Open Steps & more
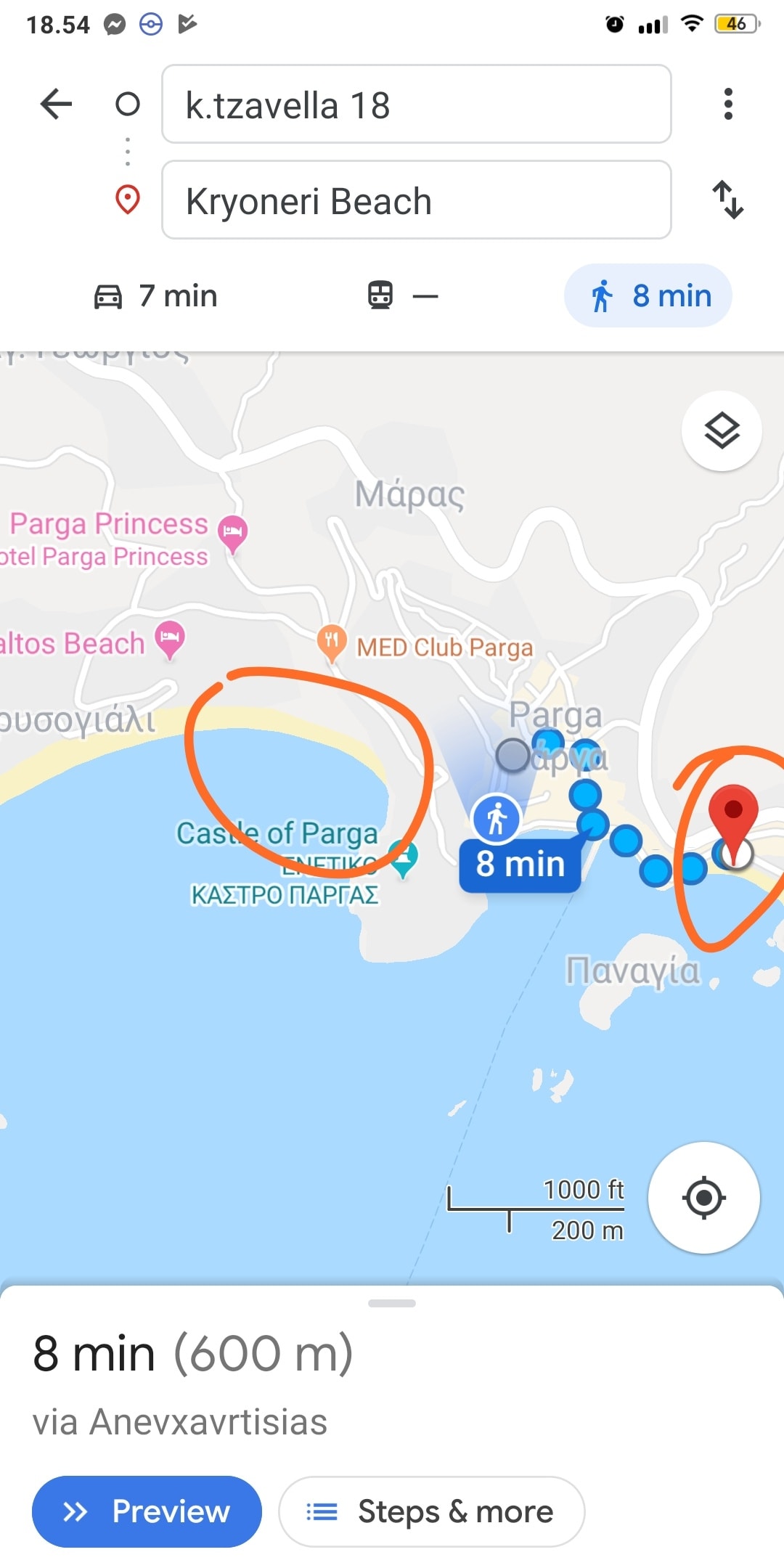The width and height of the screenshot is (784, 1568). (x=431, y=1511)
